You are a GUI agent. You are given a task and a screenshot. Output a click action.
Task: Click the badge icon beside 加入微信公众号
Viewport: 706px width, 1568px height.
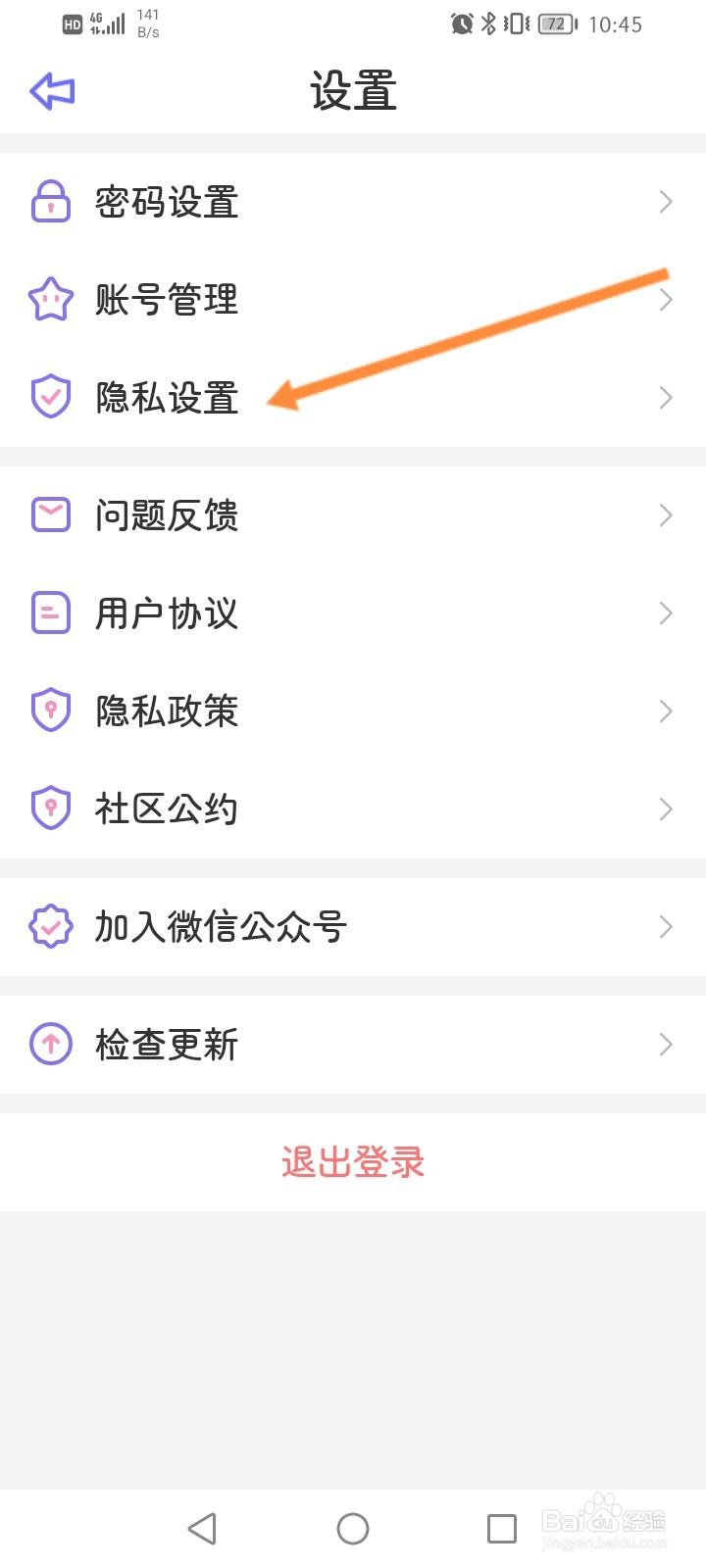(51, 925)
